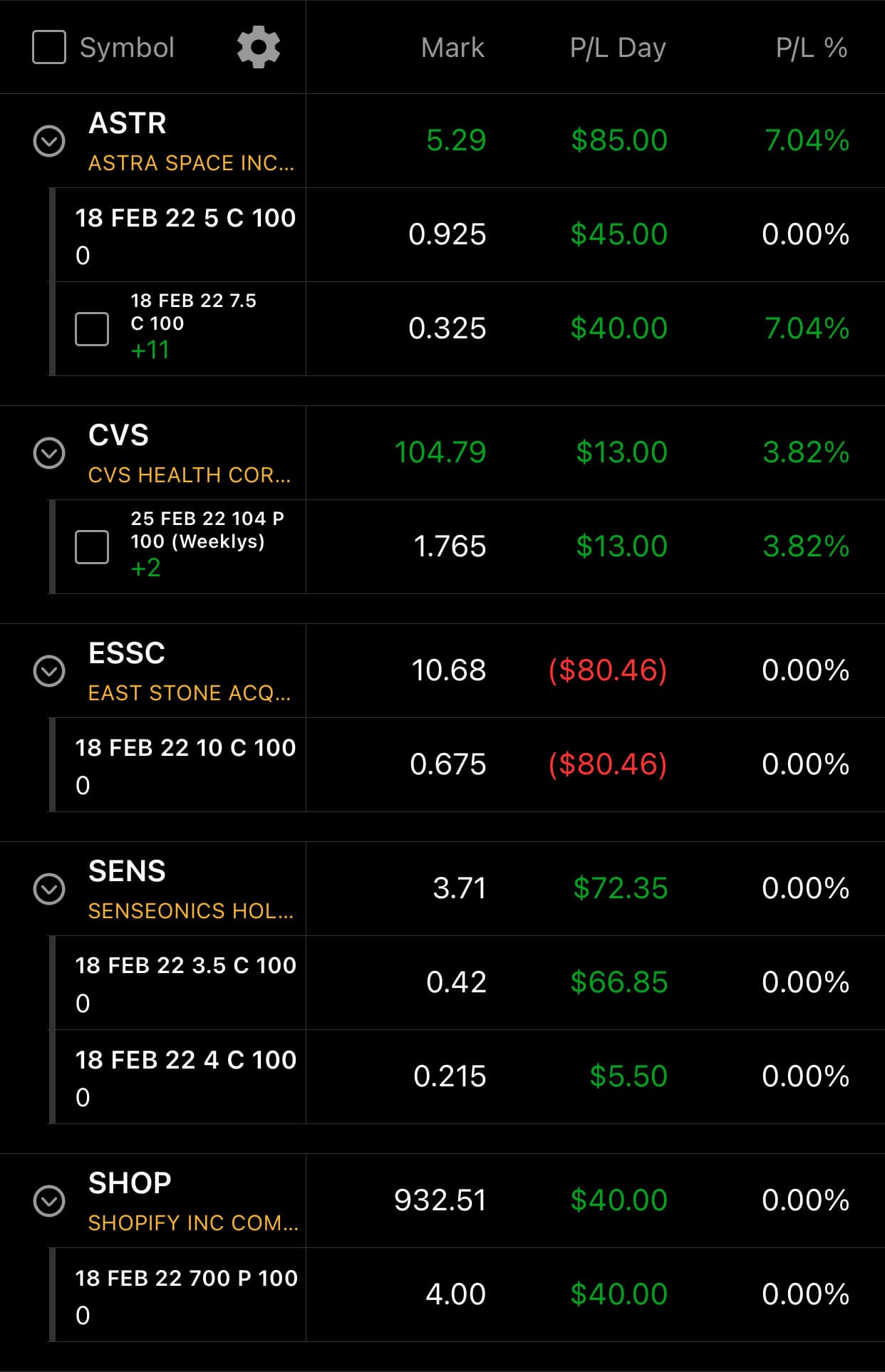Open the column settings gear icon
Image resolution: width=885 pixels, height=1372 pixels.
[x=258, y=47]
